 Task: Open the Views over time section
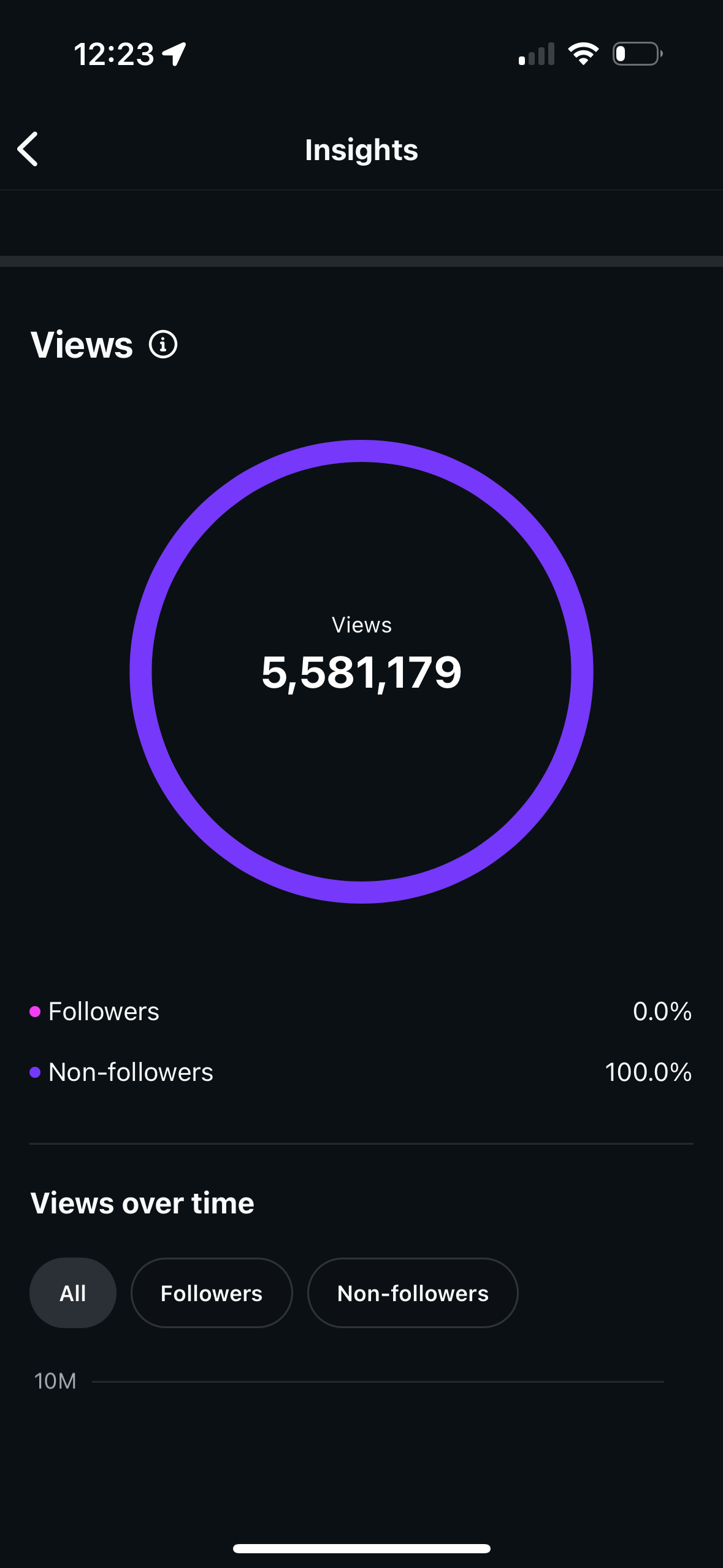(x=142, y=1202)
